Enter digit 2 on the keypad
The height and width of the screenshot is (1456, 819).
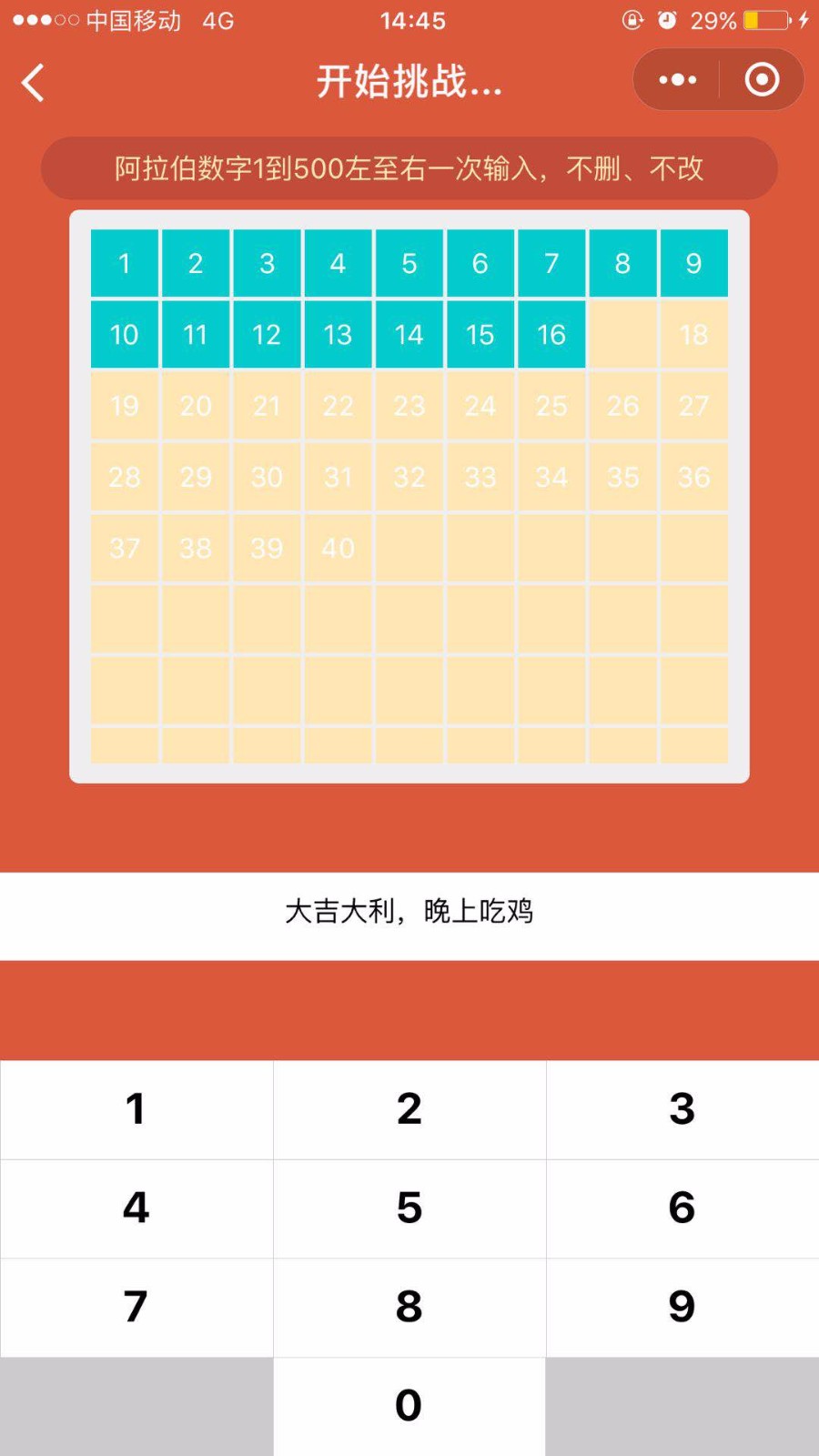point(409,1109)
